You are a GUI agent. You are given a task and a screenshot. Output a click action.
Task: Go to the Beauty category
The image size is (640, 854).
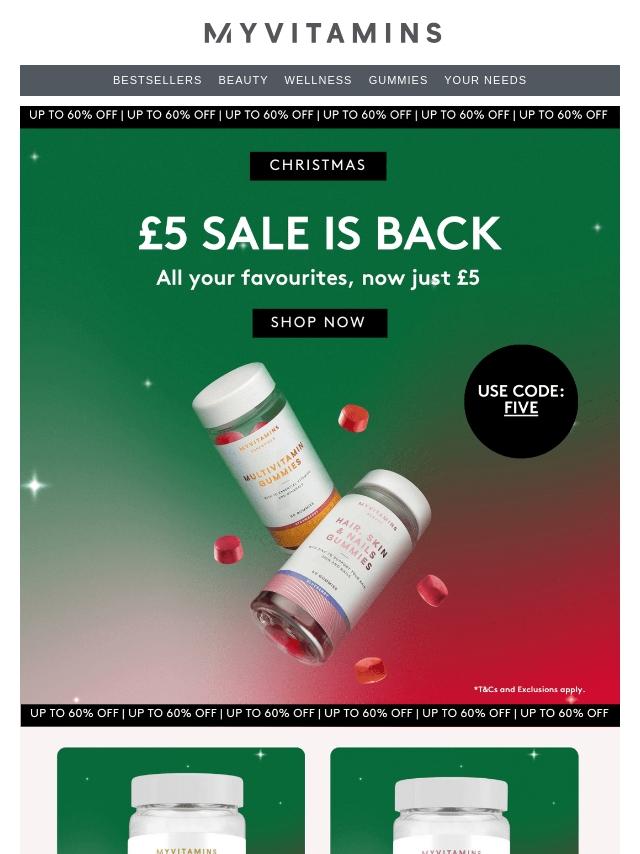243,80
